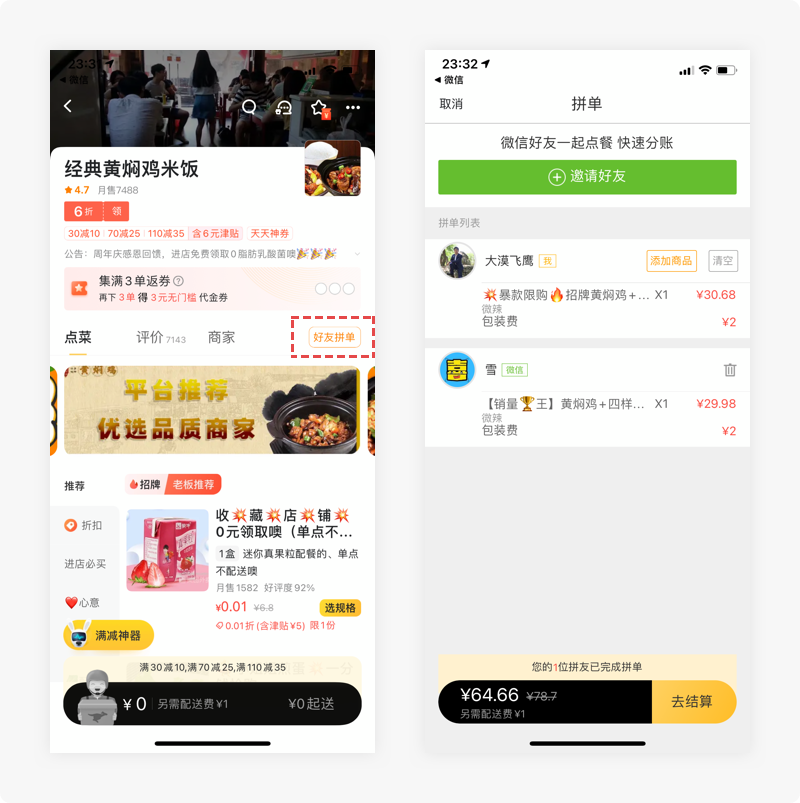
Task: Tap 添加商品 for 大漠飞鹰
Action: (x=671, y=261)
